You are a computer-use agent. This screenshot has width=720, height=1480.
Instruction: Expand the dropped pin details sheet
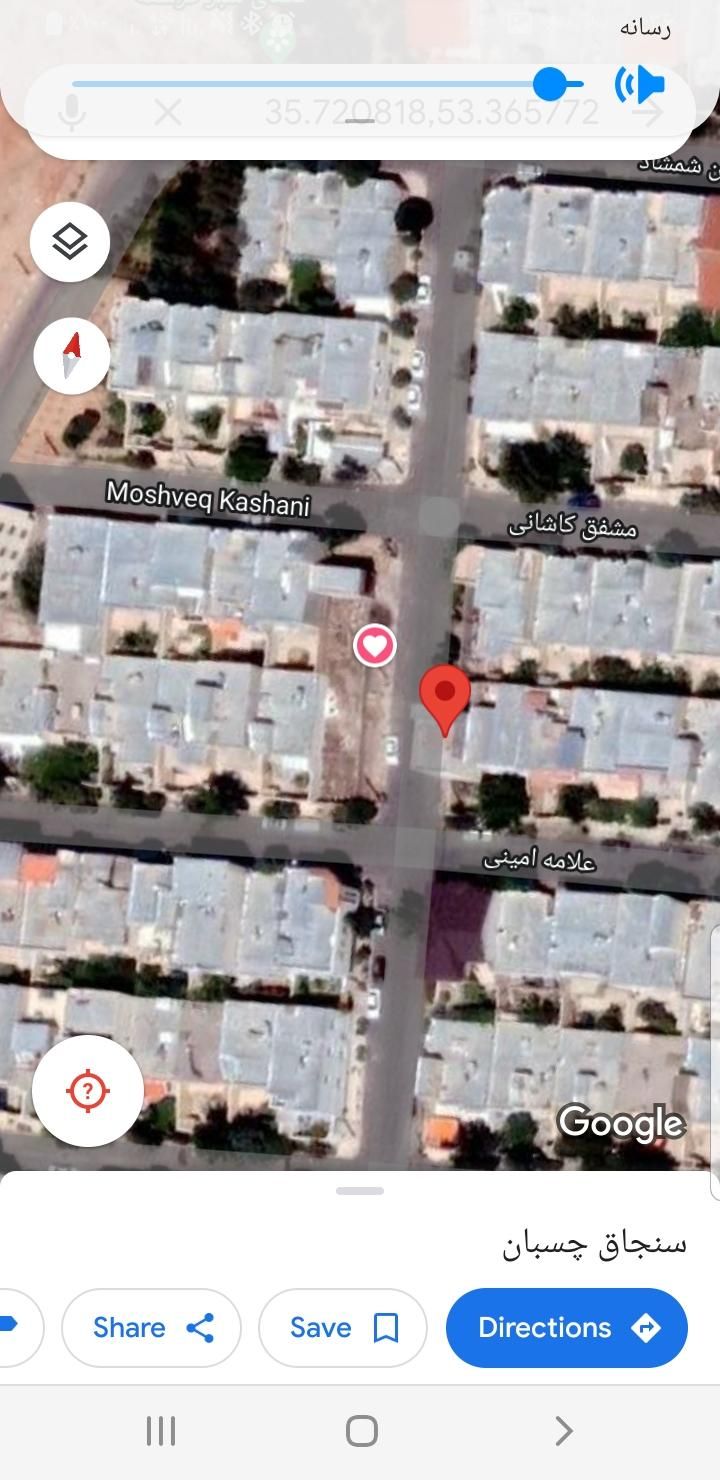[x=360, y=1191]
